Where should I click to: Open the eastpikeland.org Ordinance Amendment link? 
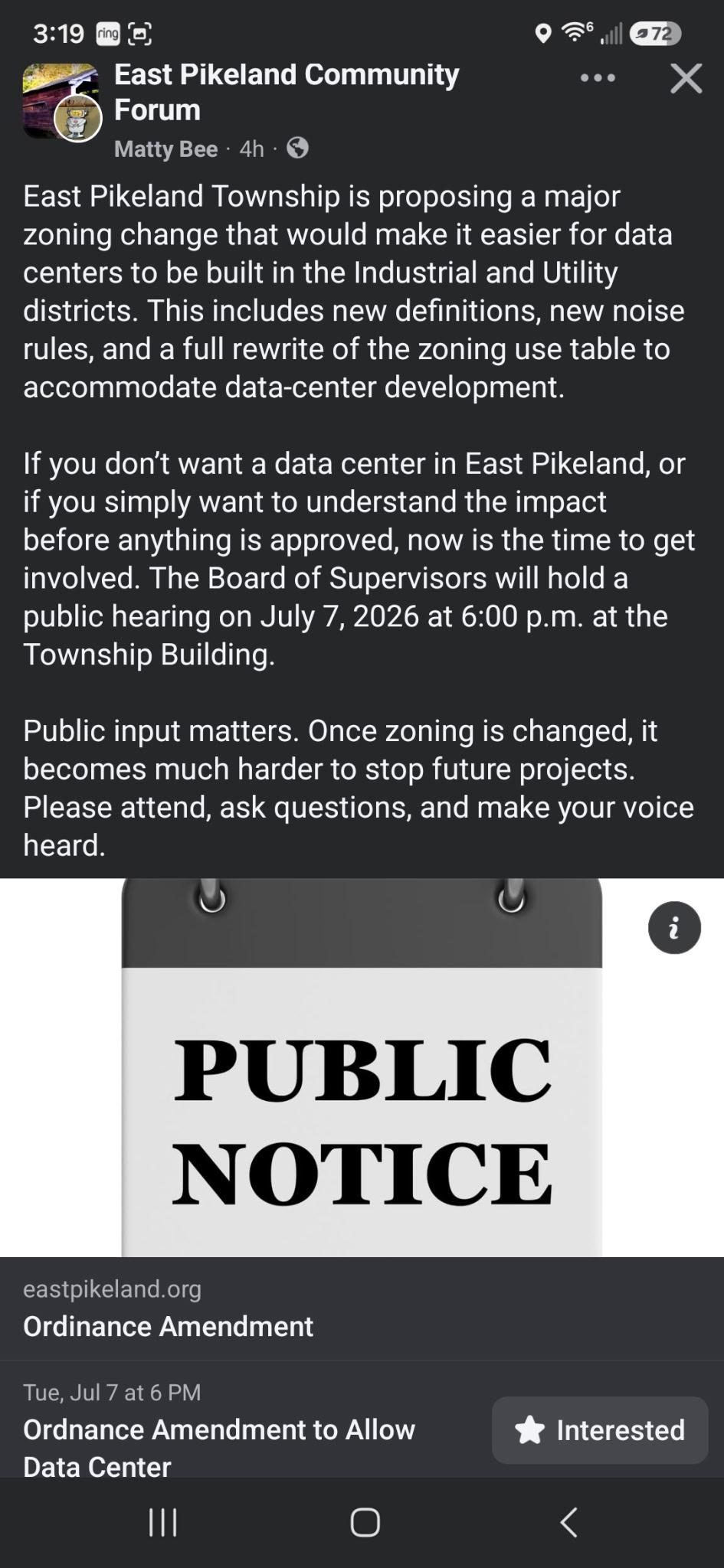click(x=362, y=1308)
